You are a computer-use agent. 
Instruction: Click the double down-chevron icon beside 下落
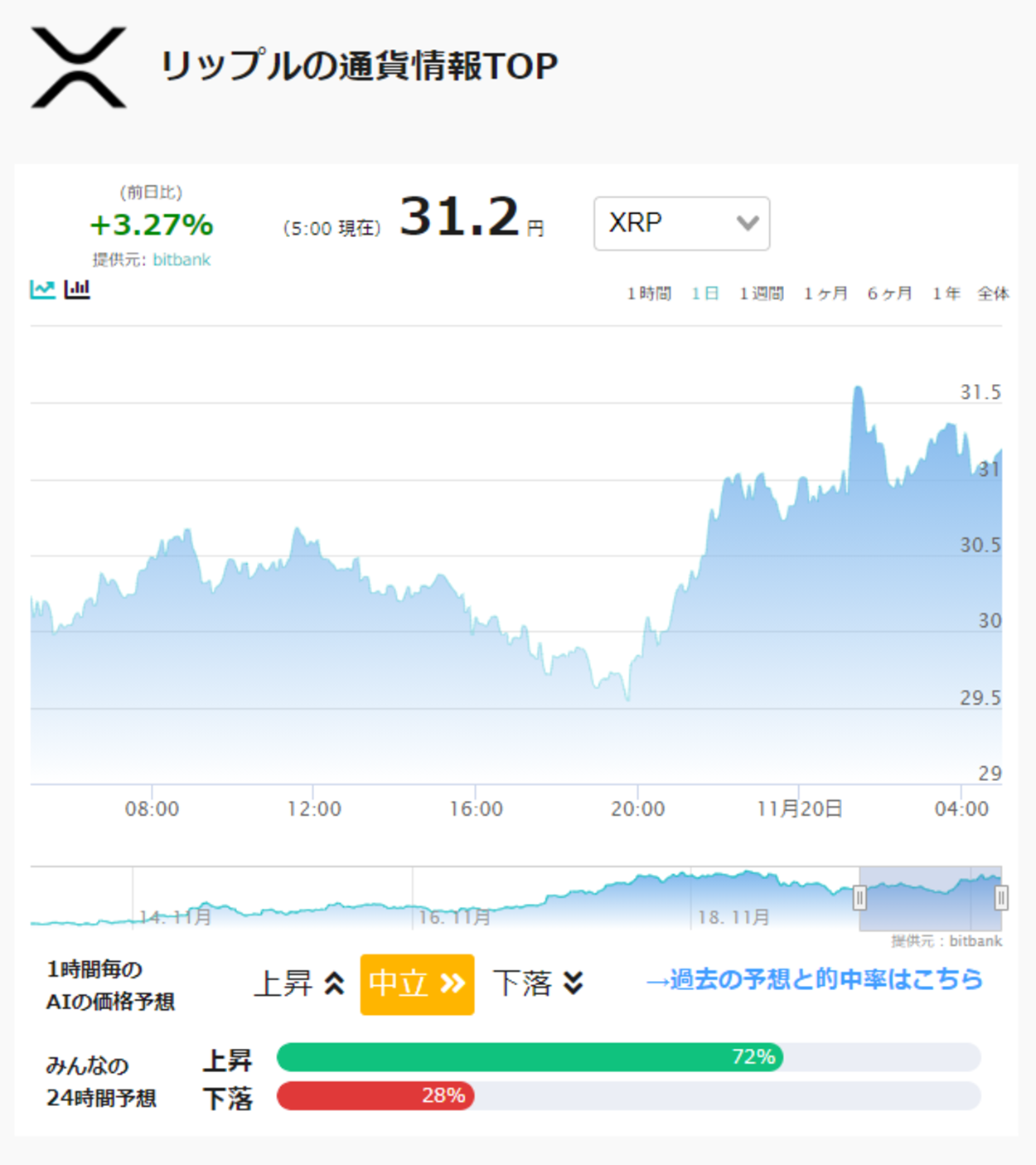(x=573, y=983)
